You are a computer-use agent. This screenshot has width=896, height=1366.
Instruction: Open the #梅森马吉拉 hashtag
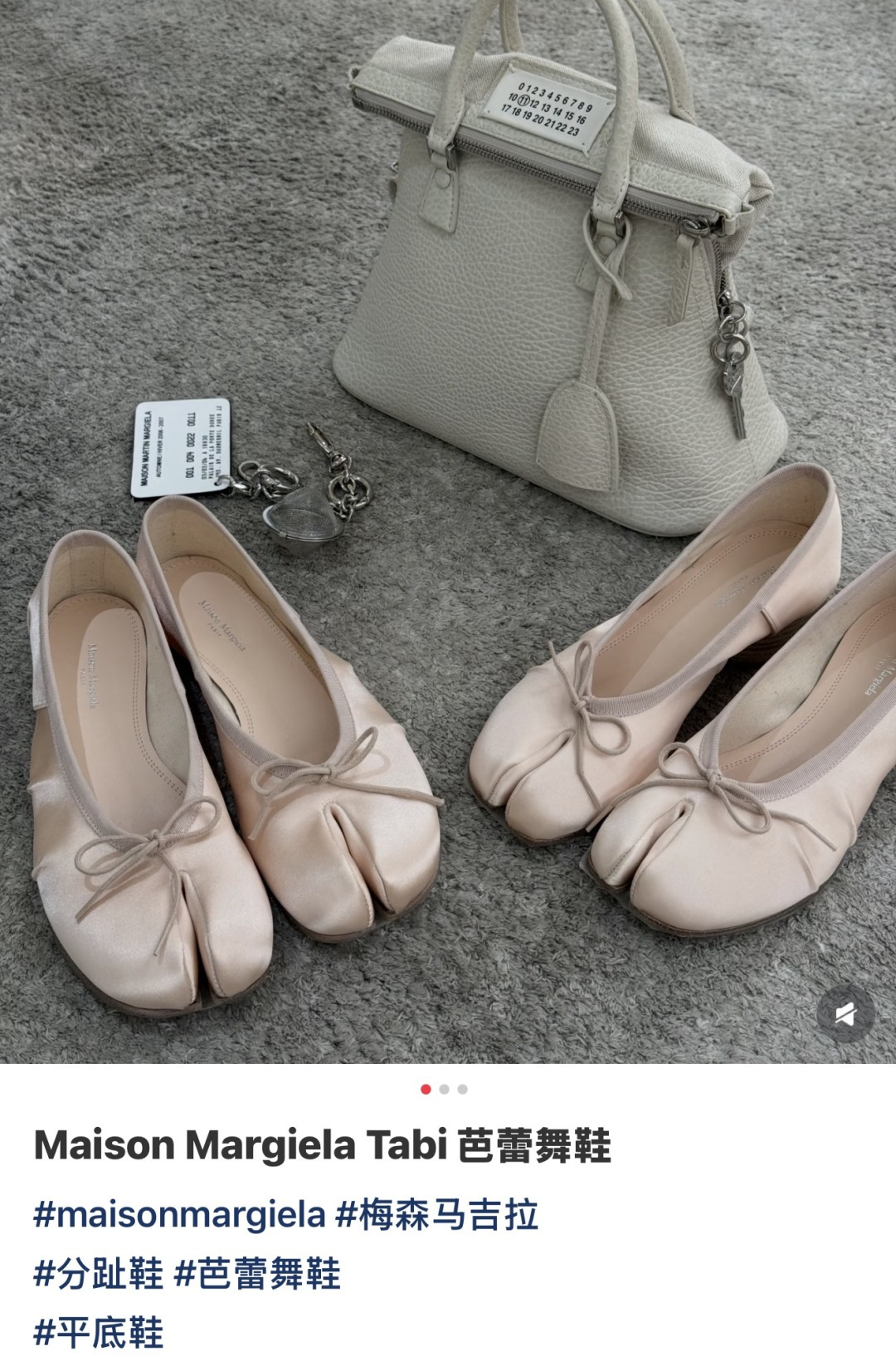click(436, 1215)
